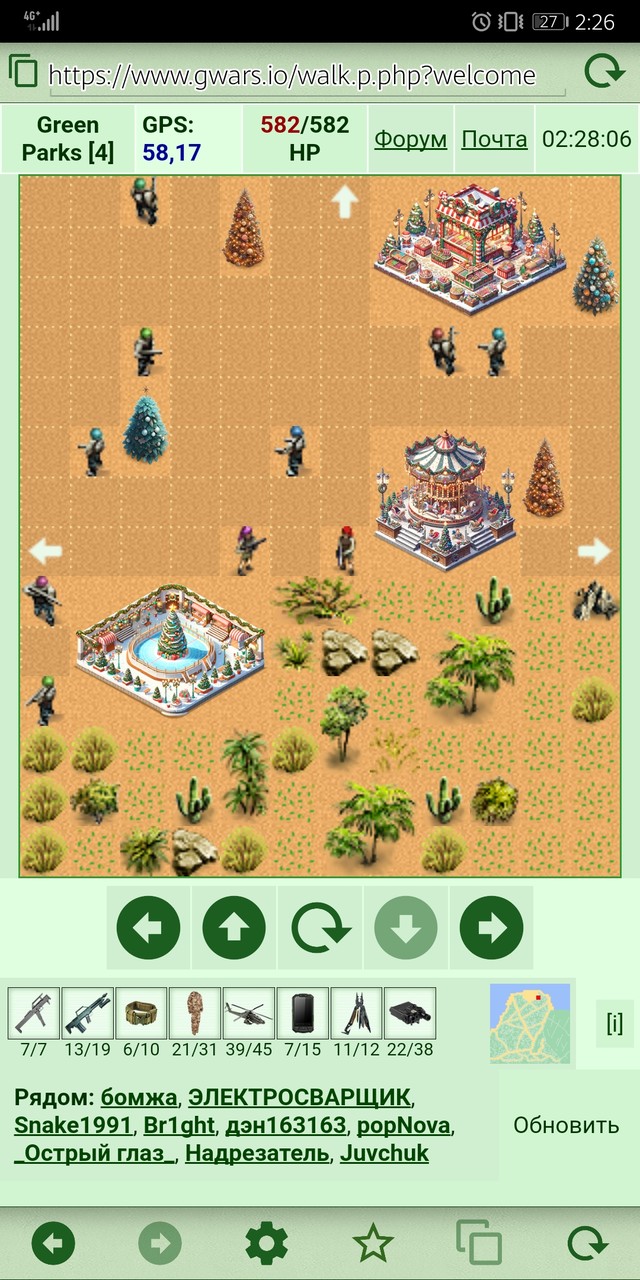This screenshot has height=1280, width=640.
Task: View player popNova's profile
Action: [404, 1125]
